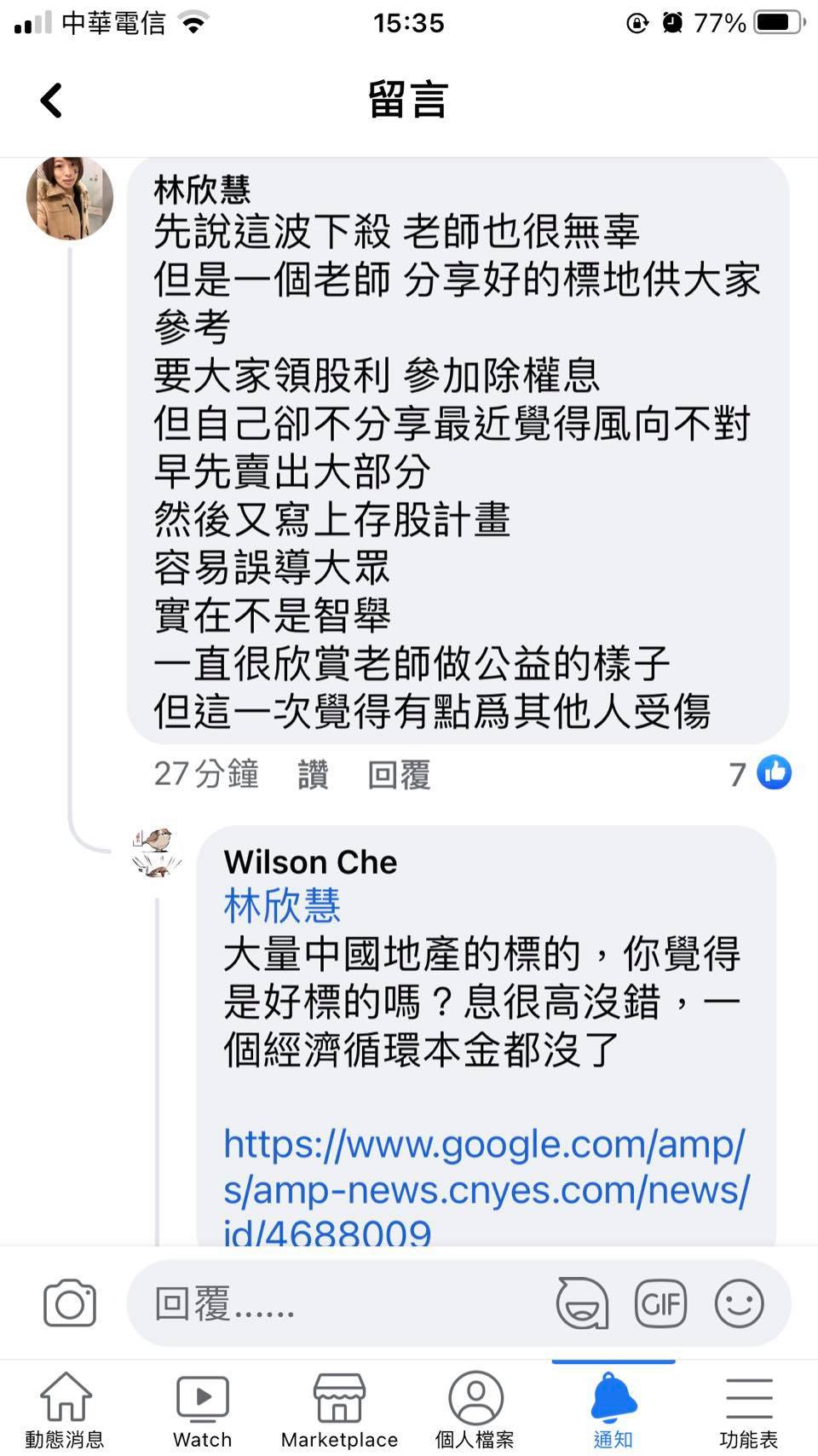Open the 功能表 menu tab
This screenshot has height=1456, width=818.
(x=749, y=1408)
